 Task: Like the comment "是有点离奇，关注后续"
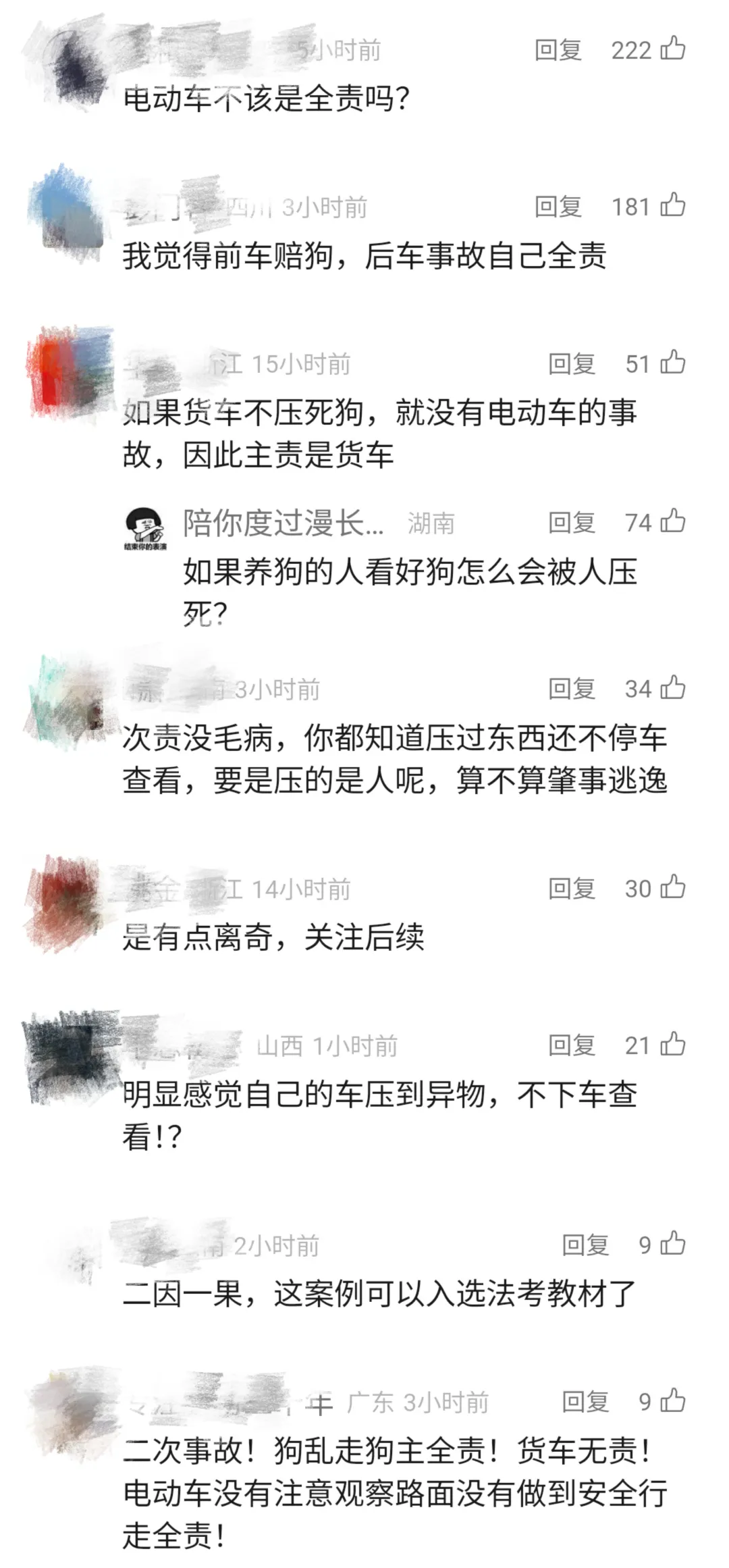coord(672,887)
